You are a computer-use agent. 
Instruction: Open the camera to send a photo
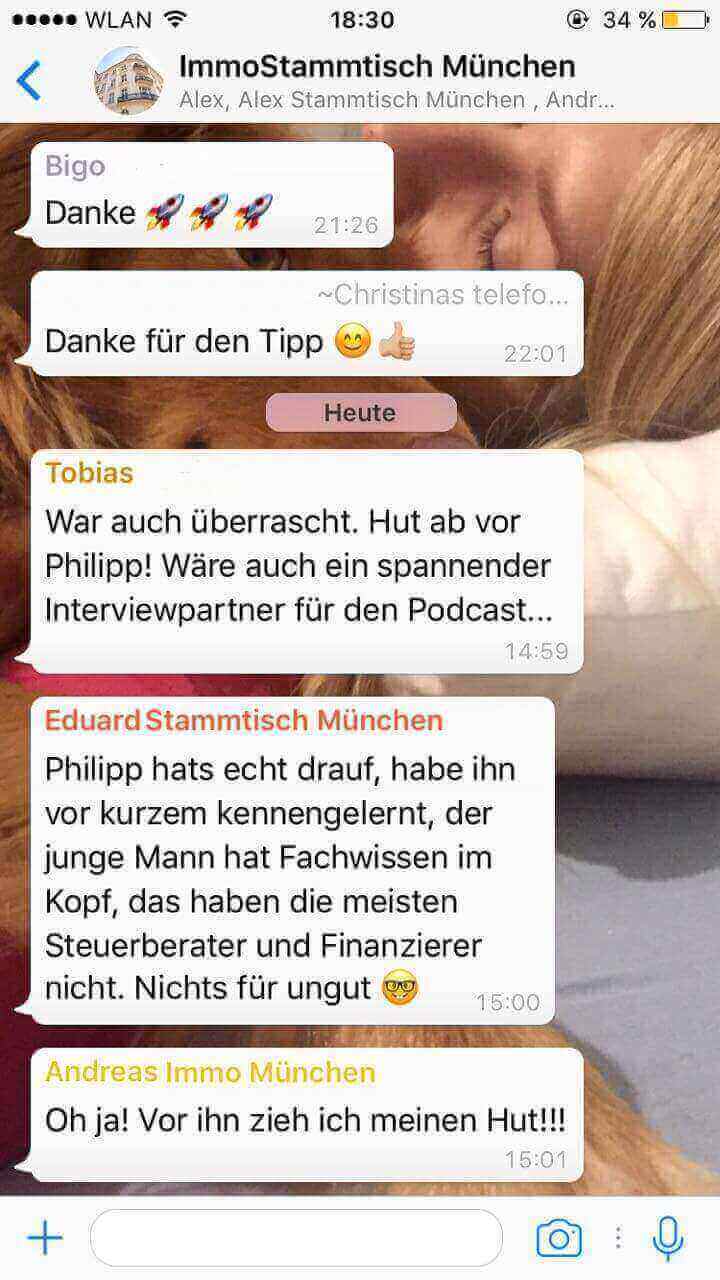coord(559,1239)
